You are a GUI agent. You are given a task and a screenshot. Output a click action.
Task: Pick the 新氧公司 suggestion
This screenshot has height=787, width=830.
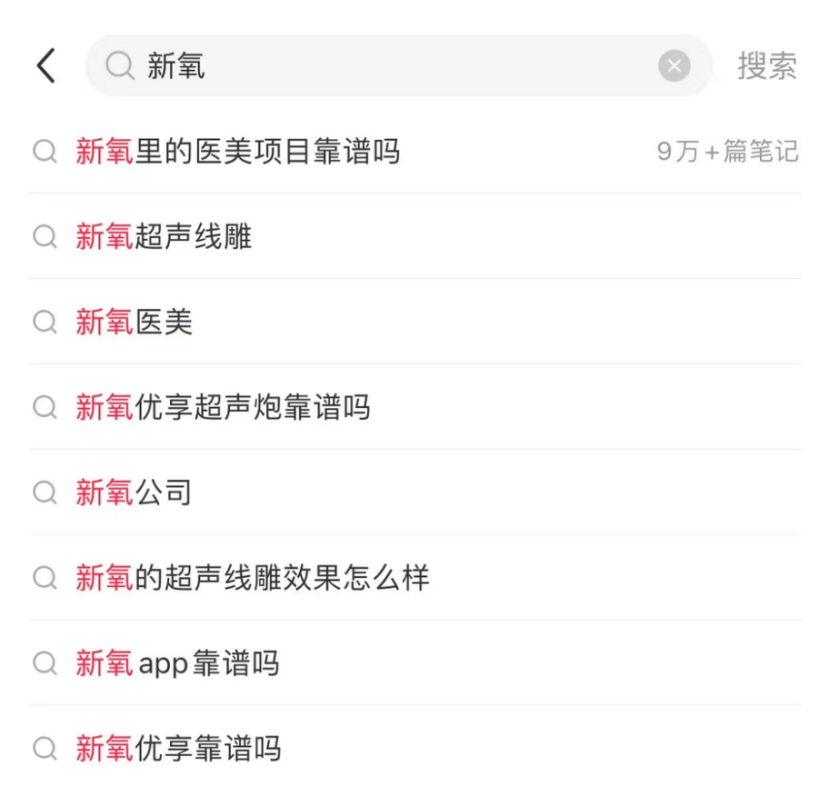(x=134, y=493)
